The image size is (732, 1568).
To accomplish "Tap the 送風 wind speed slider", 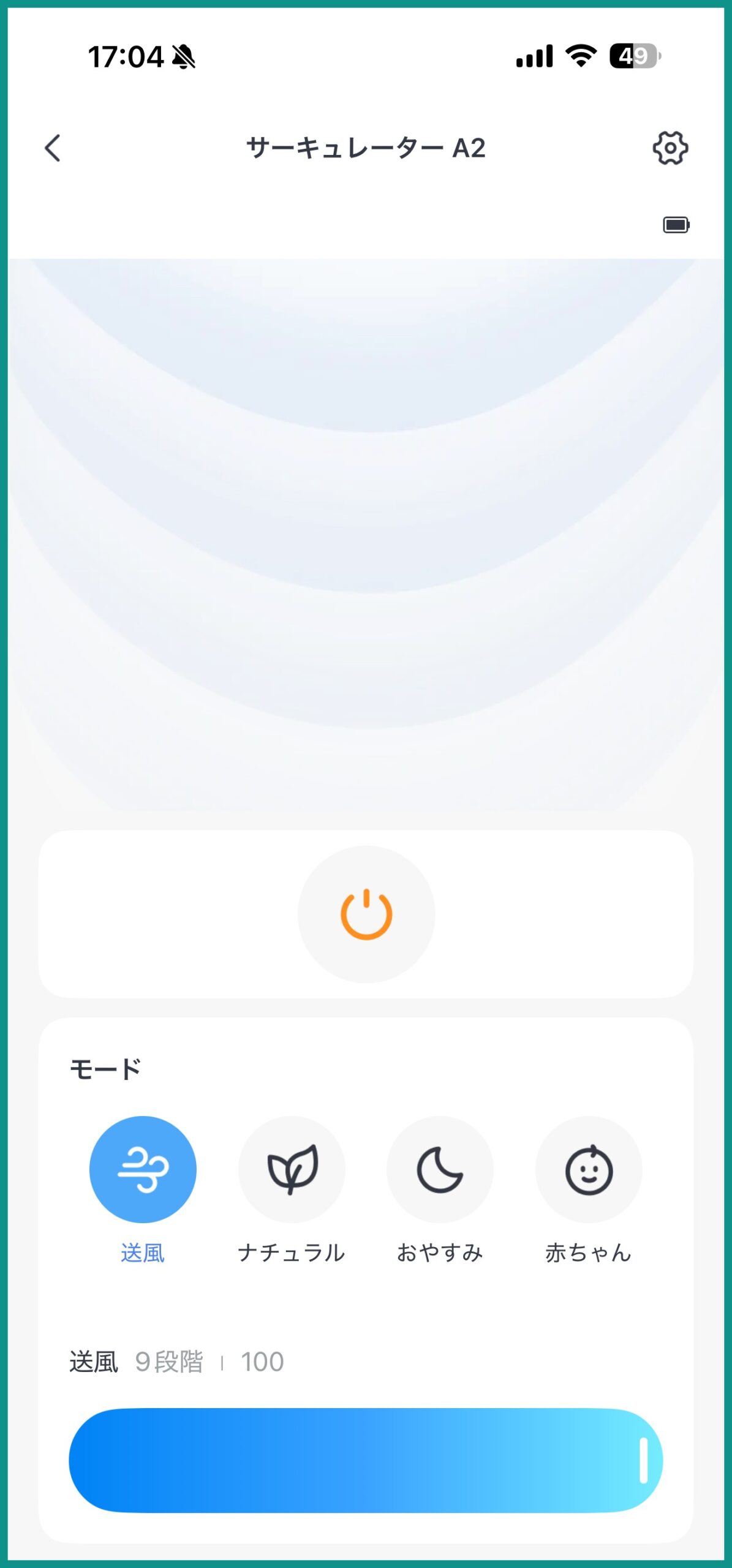I will [x=366, y=1460].
